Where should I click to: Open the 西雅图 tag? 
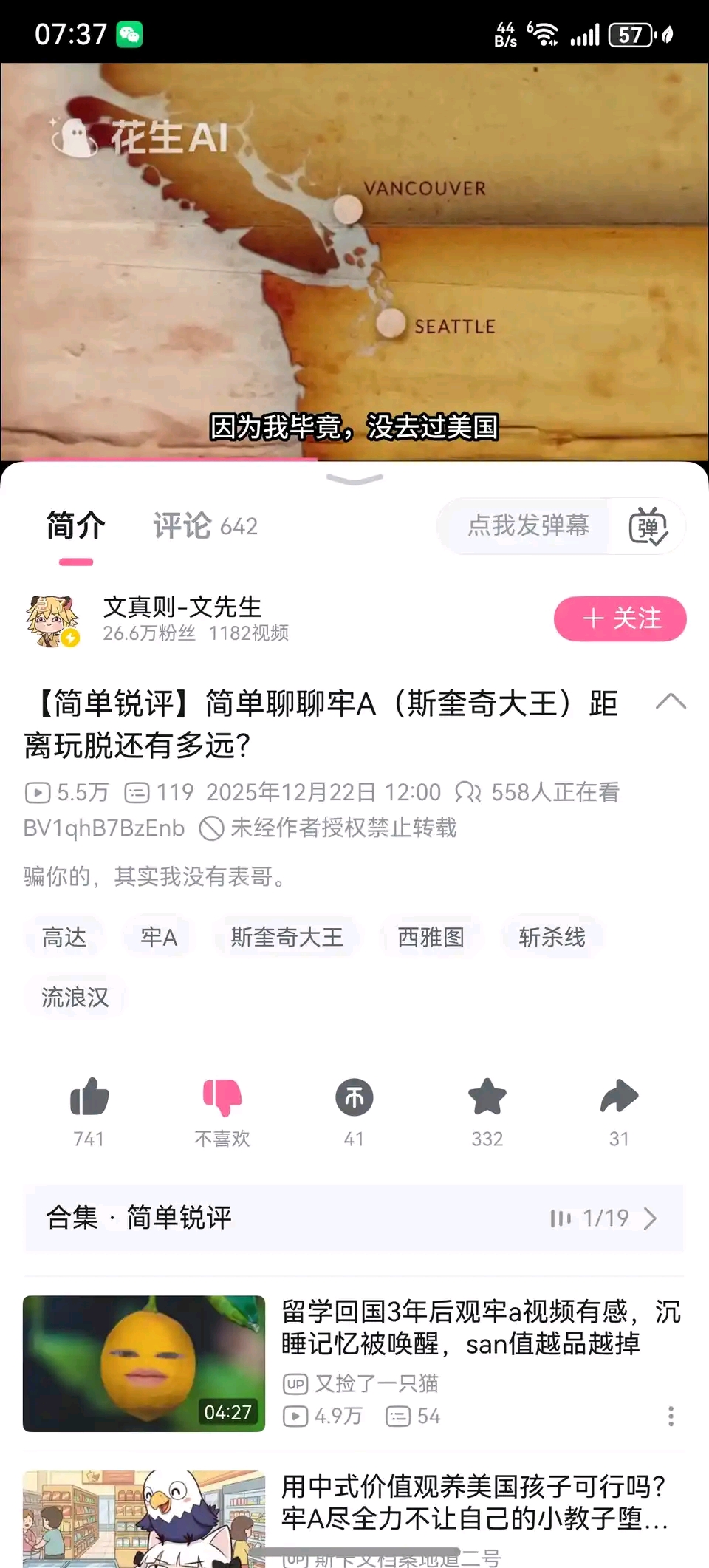tap(431, 937)
